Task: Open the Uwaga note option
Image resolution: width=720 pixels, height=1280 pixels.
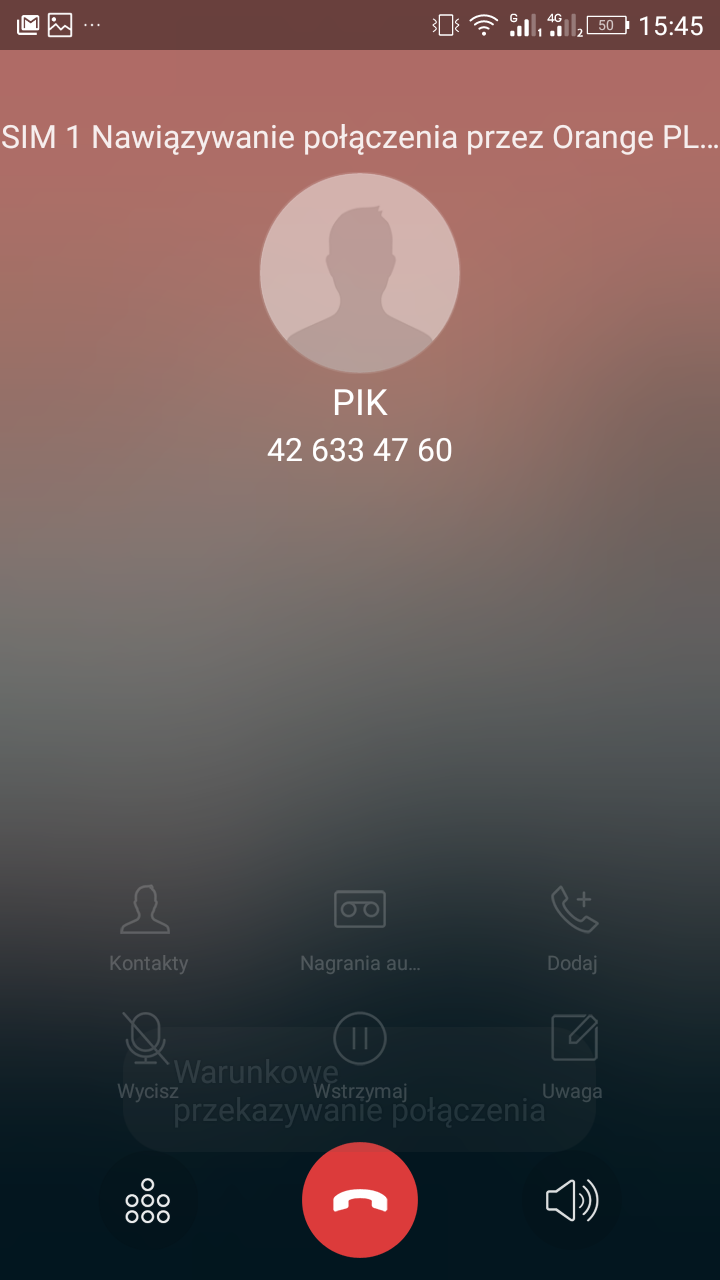Action: (x=572, y=1052)
